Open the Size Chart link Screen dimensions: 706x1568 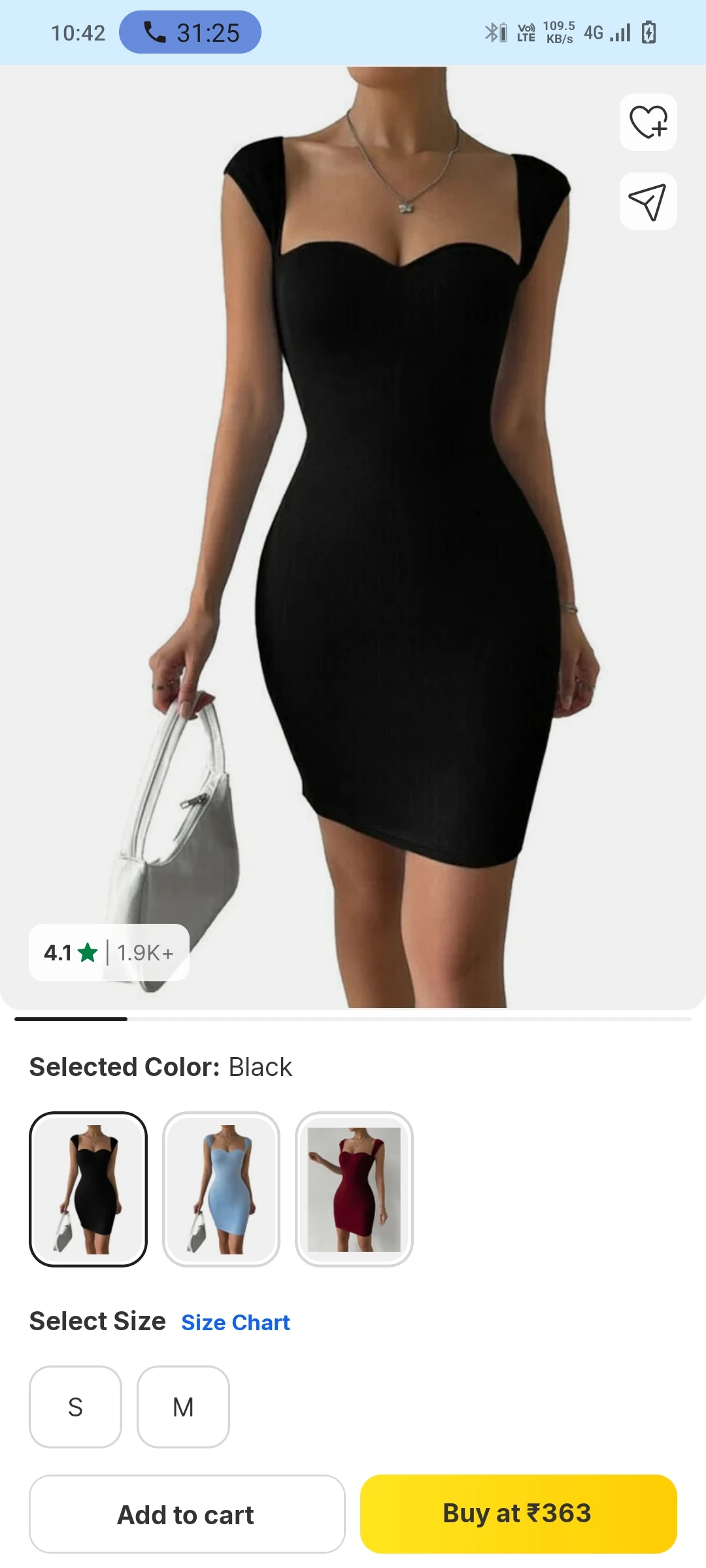[235, 1322]
